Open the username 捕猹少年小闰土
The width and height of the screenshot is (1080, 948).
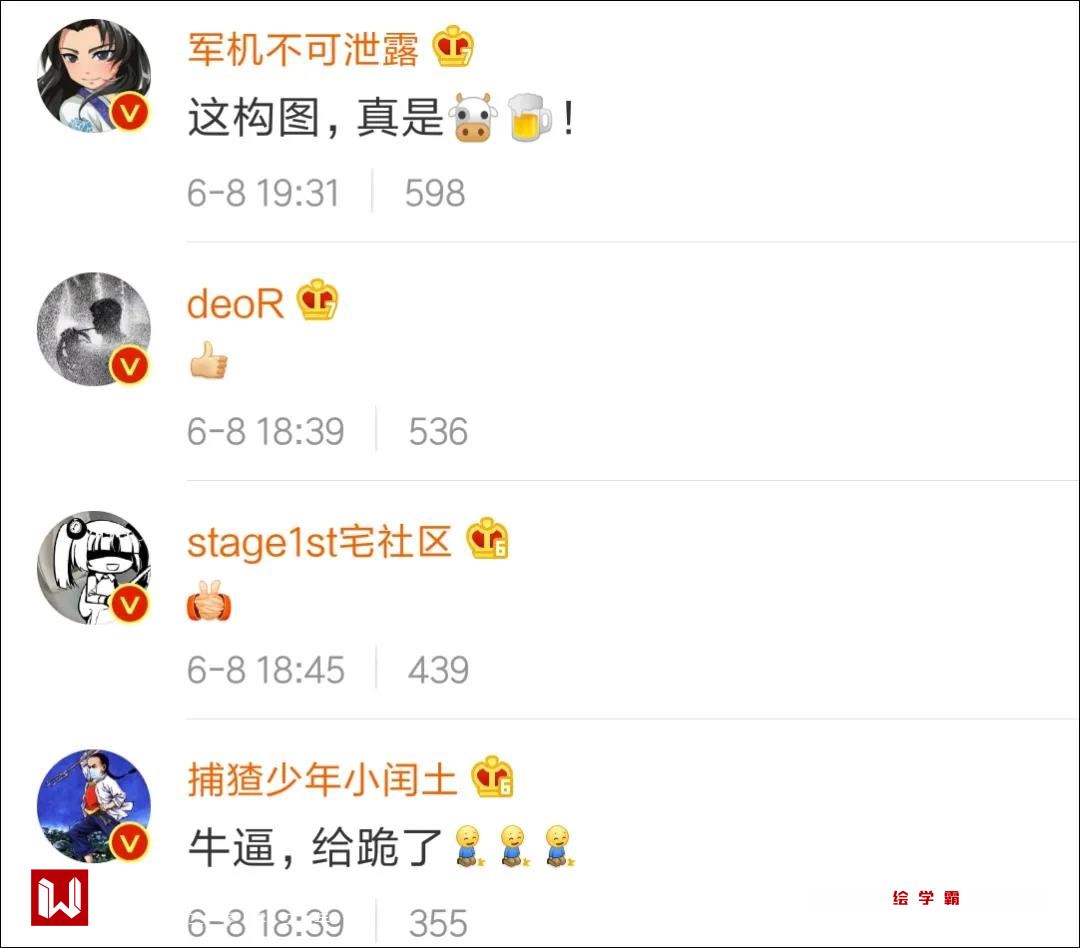click(x=322, y=780)
